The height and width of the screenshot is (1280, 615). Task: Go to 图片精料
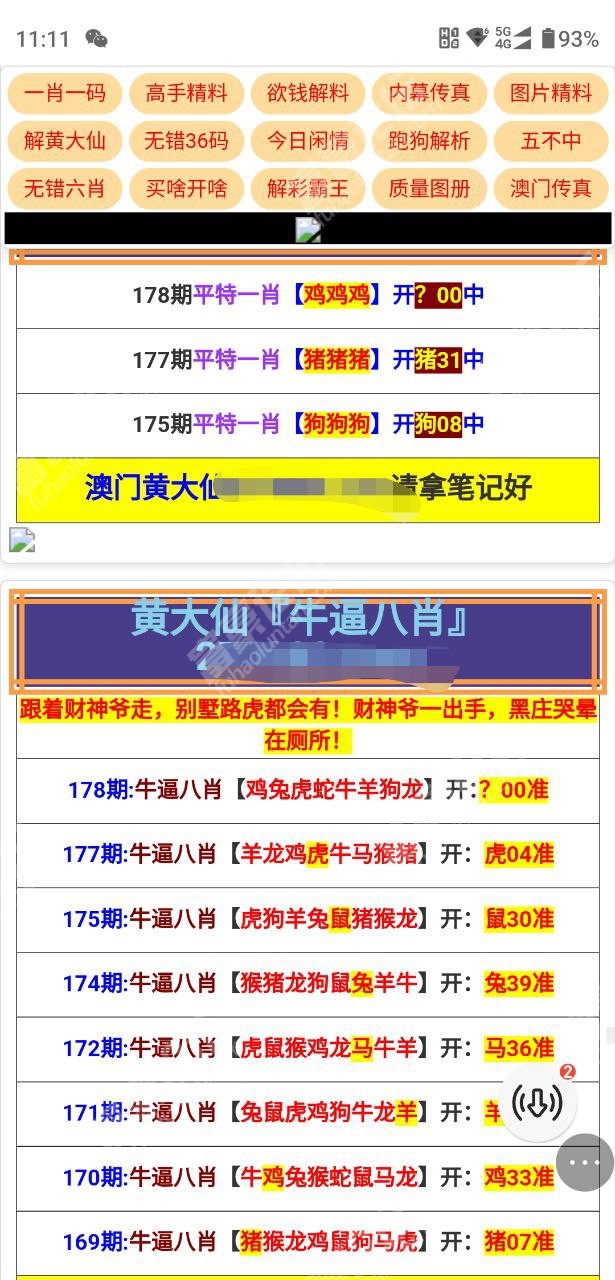click(551, 94)
